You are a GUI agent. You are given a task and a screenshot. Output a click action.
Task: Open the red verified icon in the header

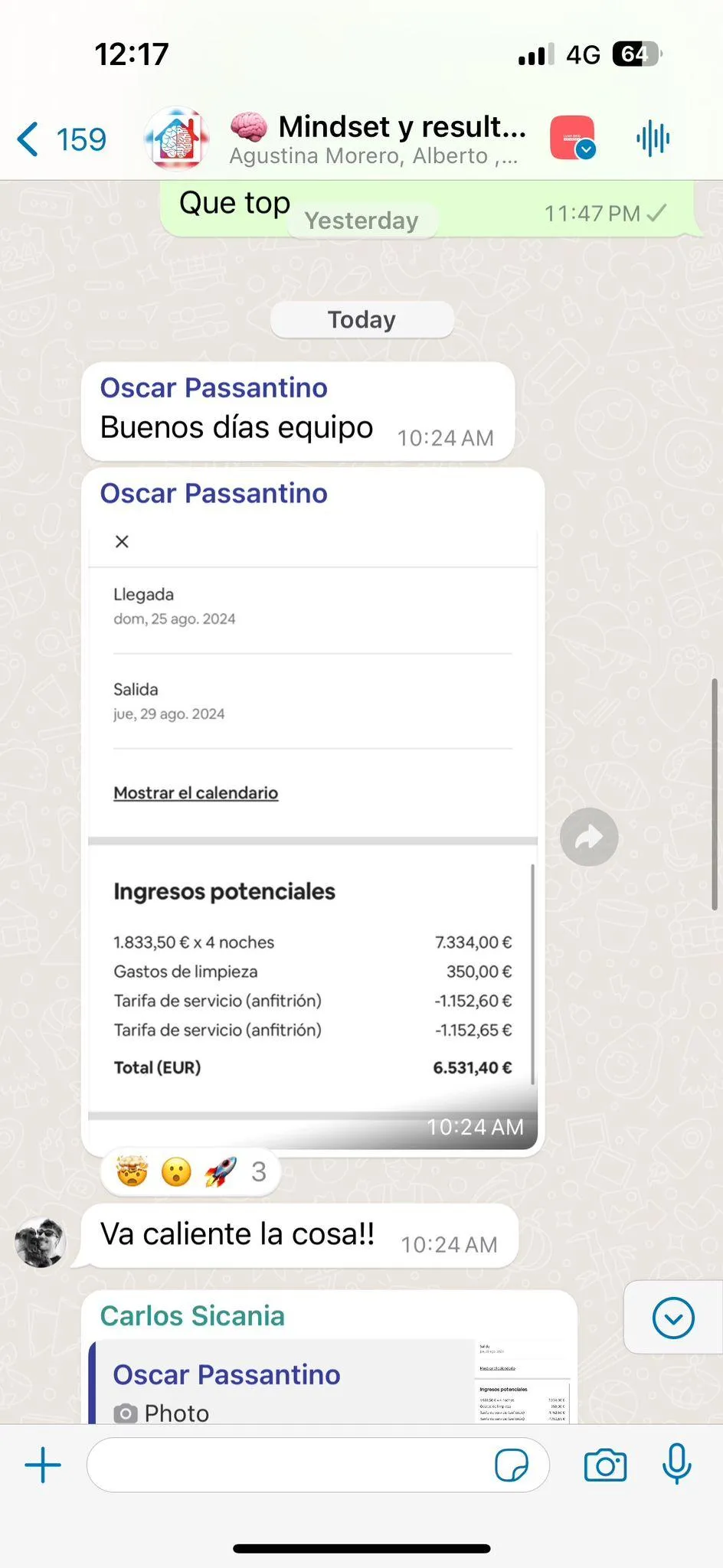click(572, 138)
